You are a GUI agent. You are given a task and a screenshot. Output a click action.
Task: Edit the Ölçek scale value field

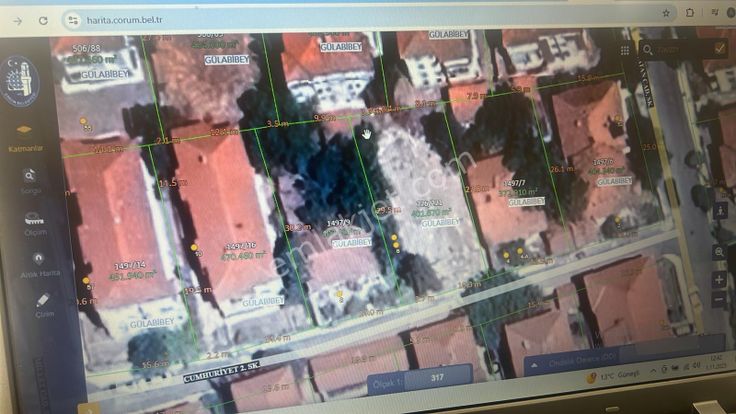437,378
